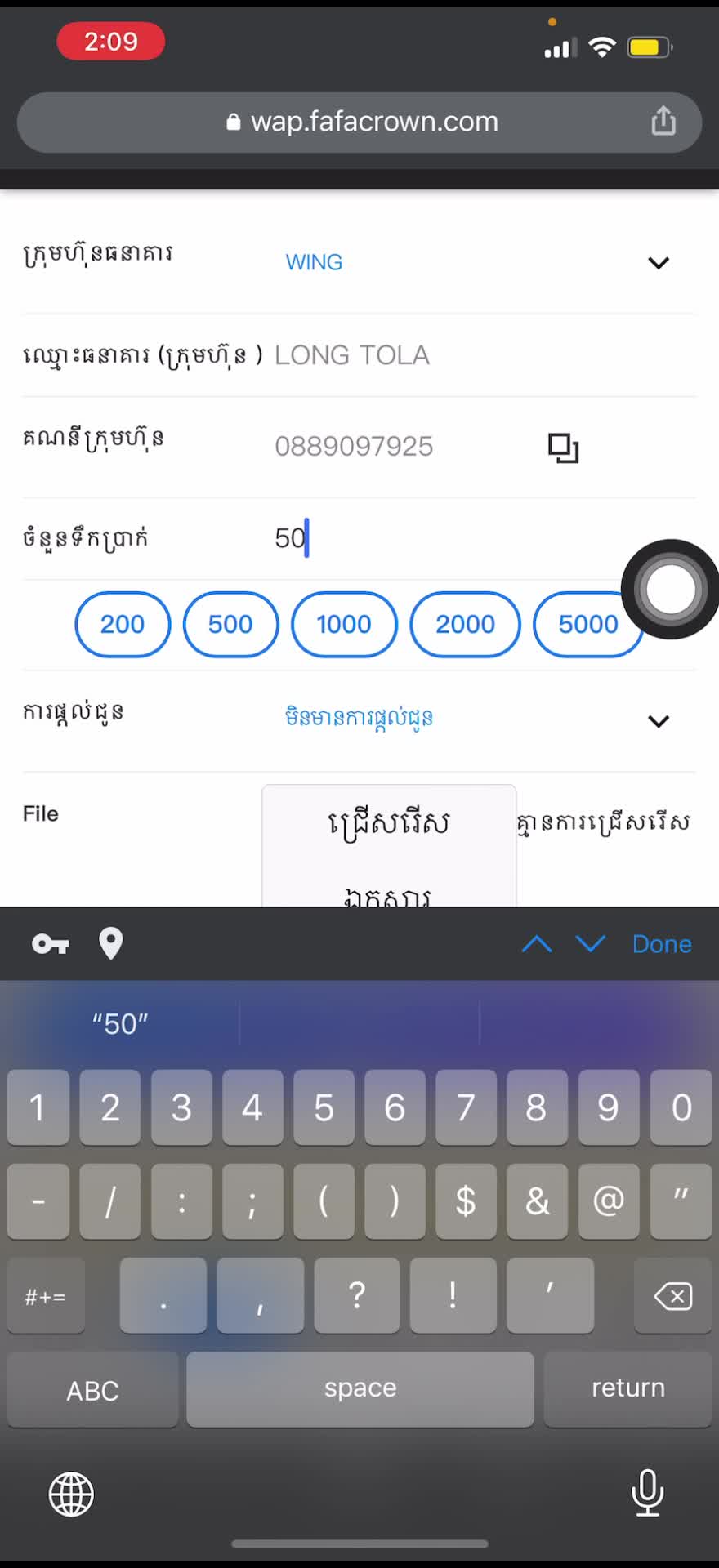Move to previous field with the up chevron
Screen dimensions: 719x1568
coord(537,943)
